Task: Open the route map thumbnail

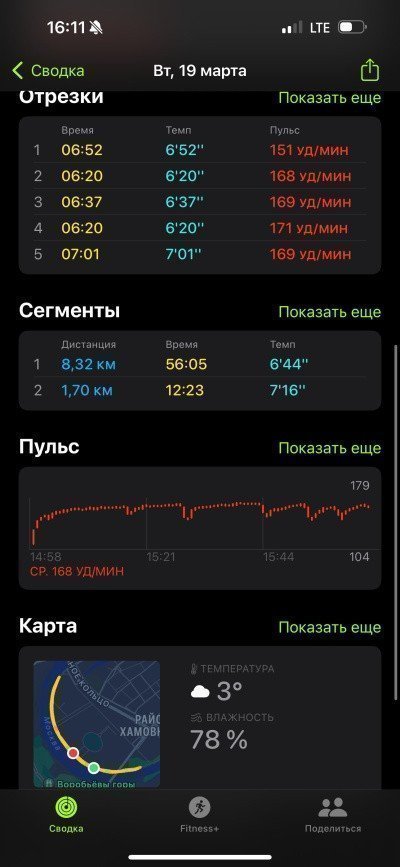Action: (x=97, y=724)
